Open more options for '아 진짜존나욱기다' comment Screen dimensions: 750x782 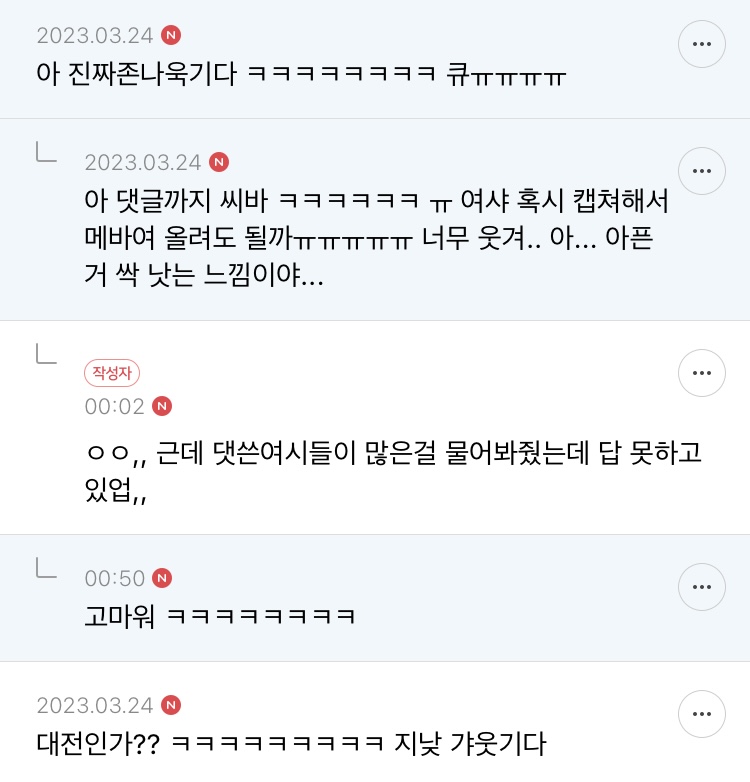click(701, 44)
